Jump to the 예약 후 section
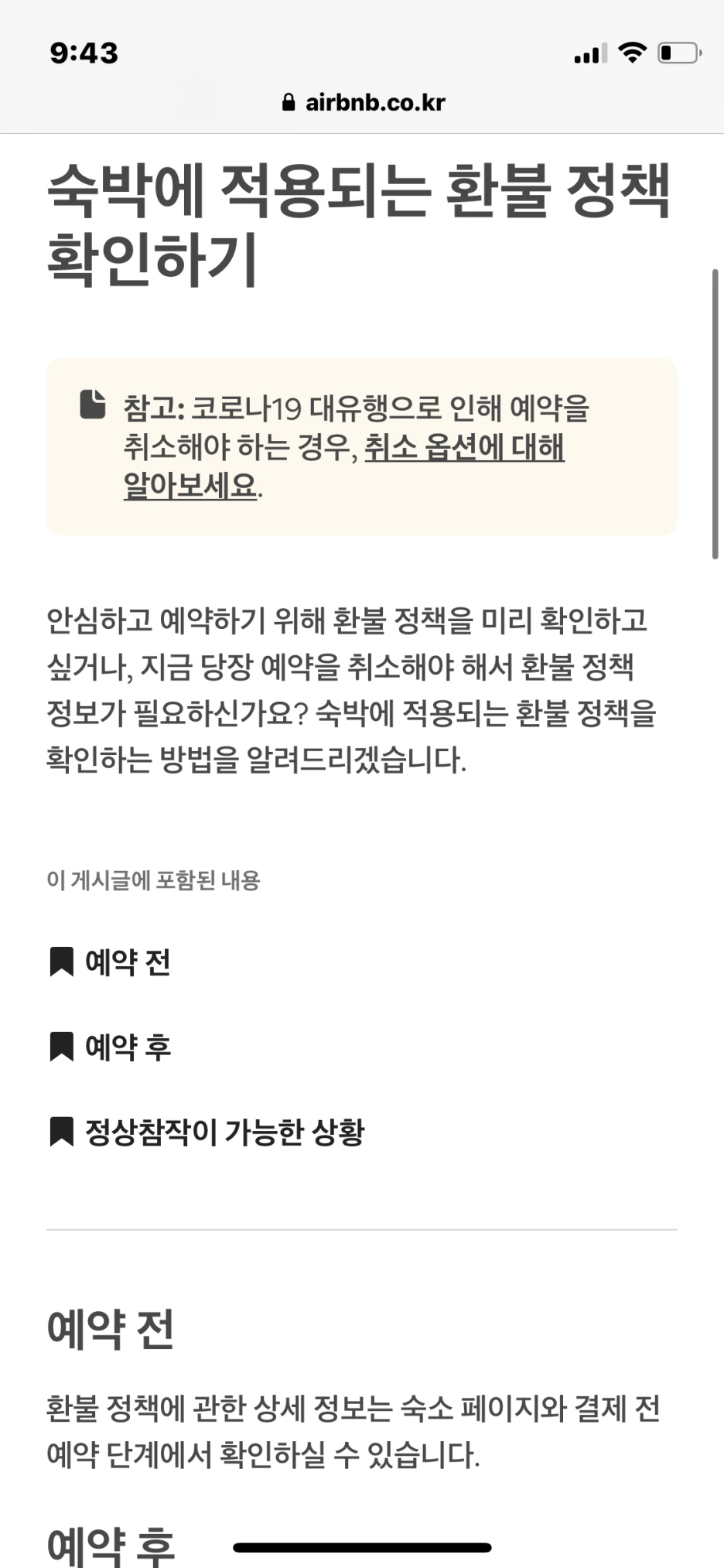Screen dimensions: 724x1568 110,1047
